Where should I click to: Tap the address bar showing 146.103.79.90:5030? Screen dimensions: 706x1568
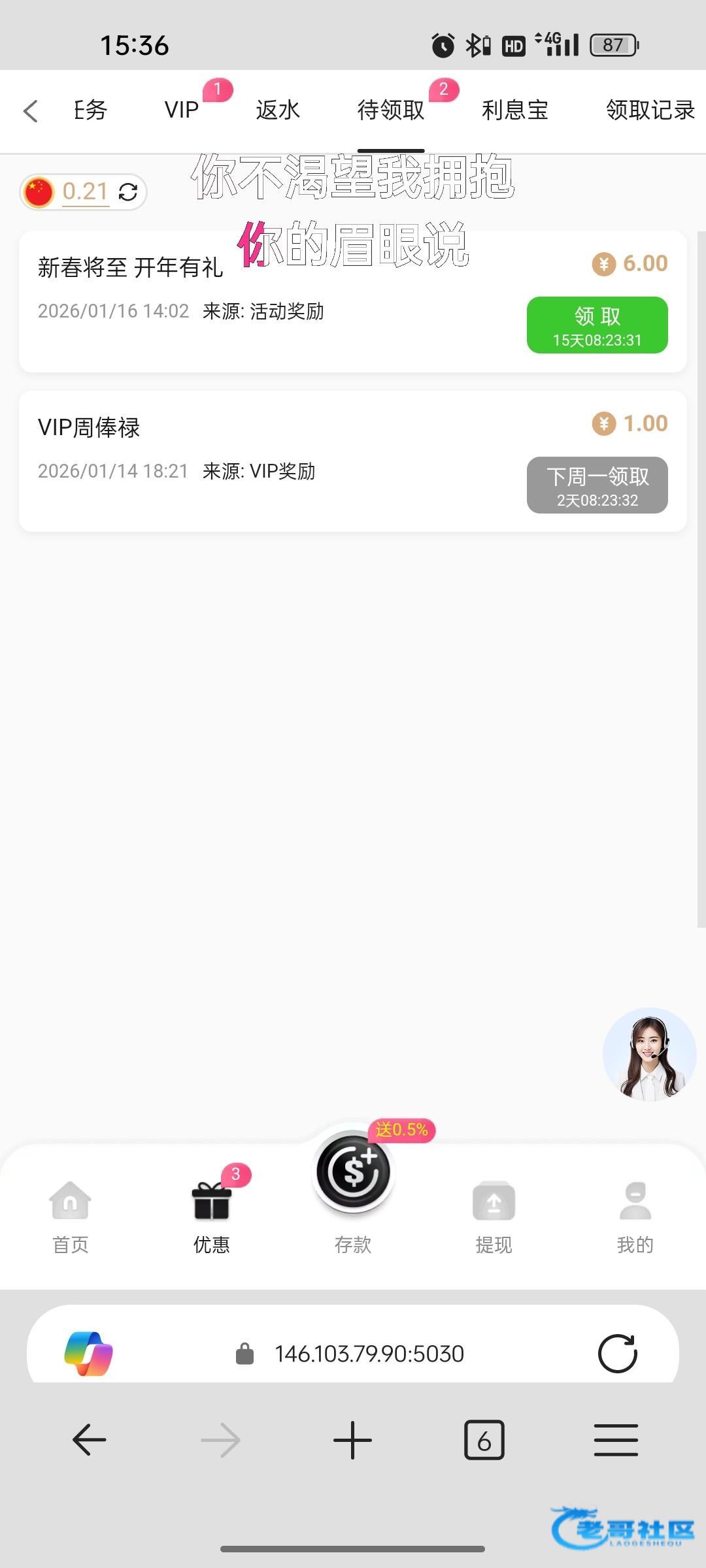369,1354
